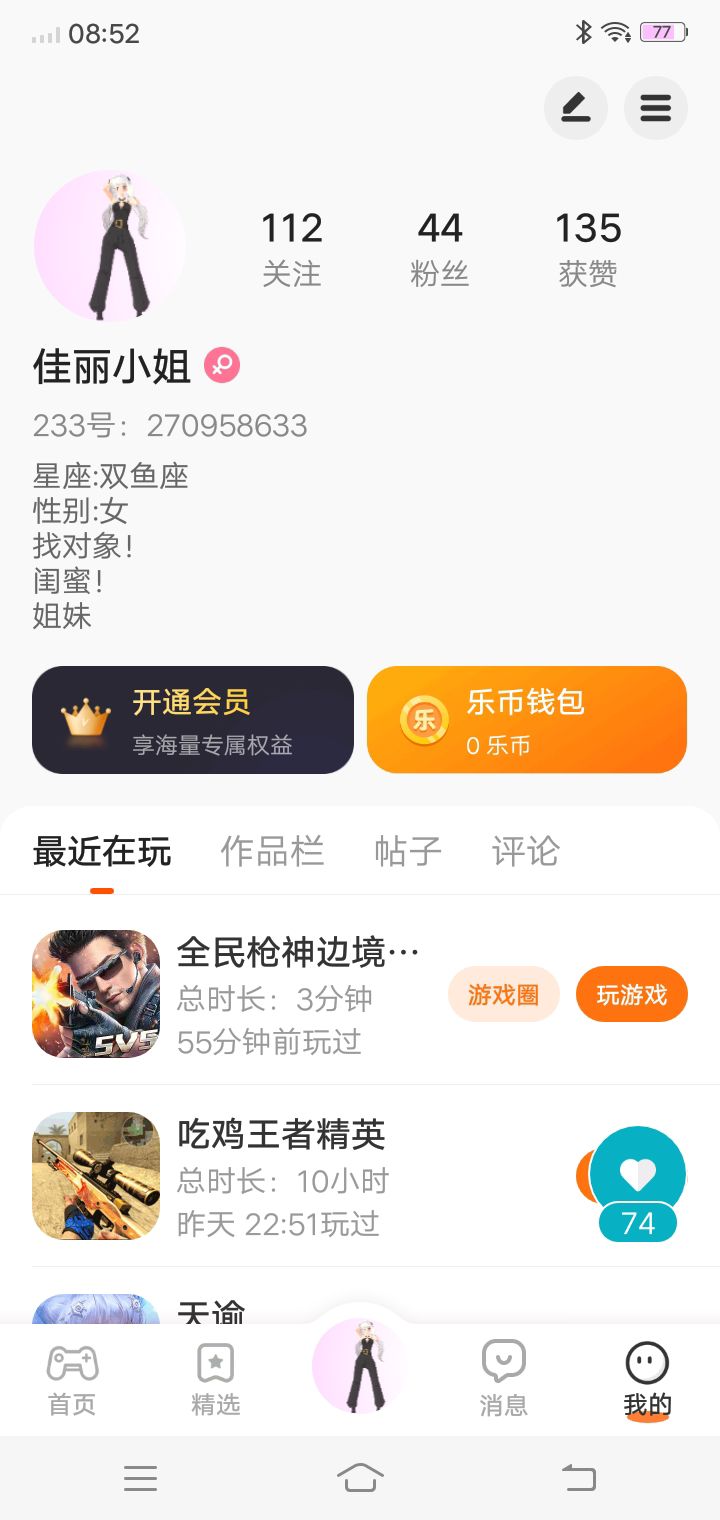Open the 精选 featured tab
Viewport: 720px width, 1520px height.
click(216, 1380)
